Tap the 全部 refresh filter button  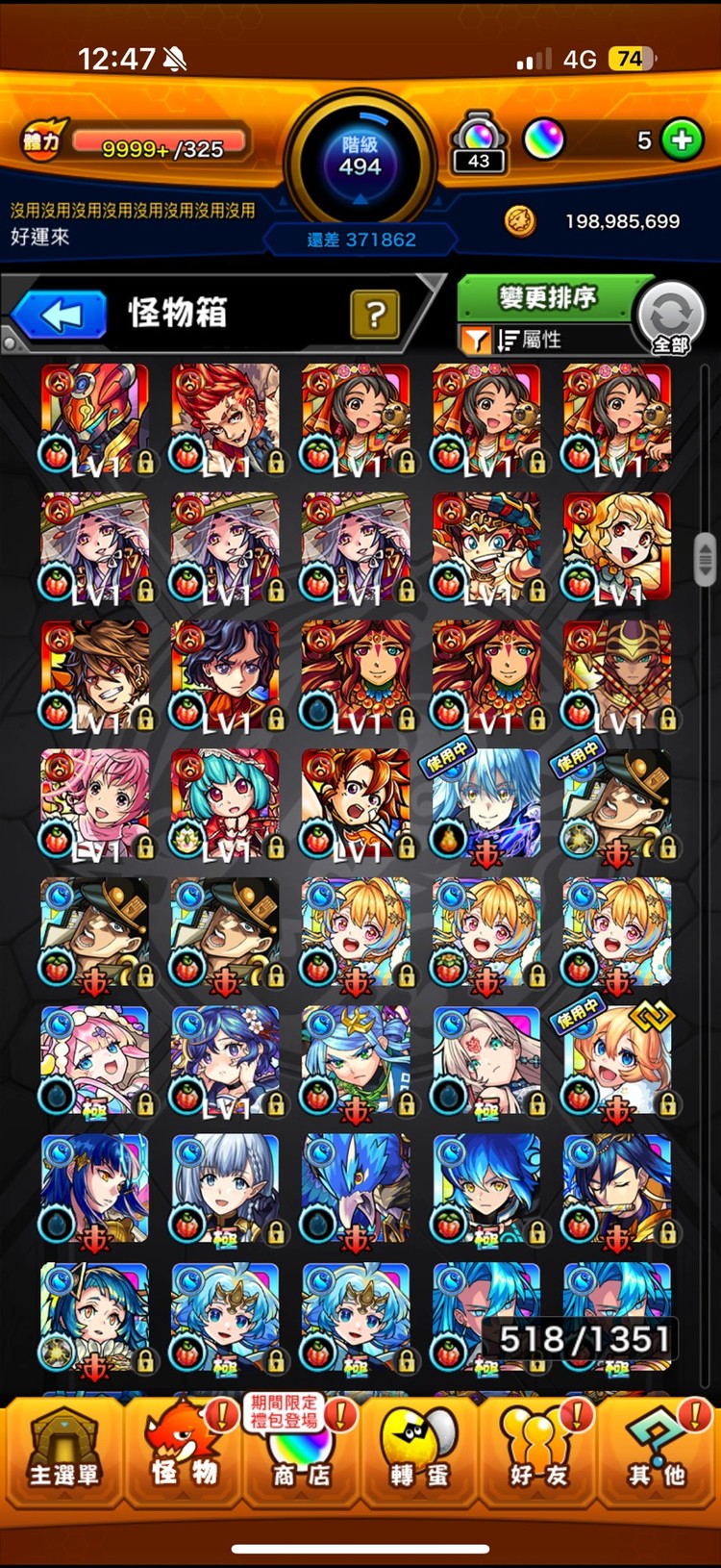pyautogui.click(x=670, y=318)
